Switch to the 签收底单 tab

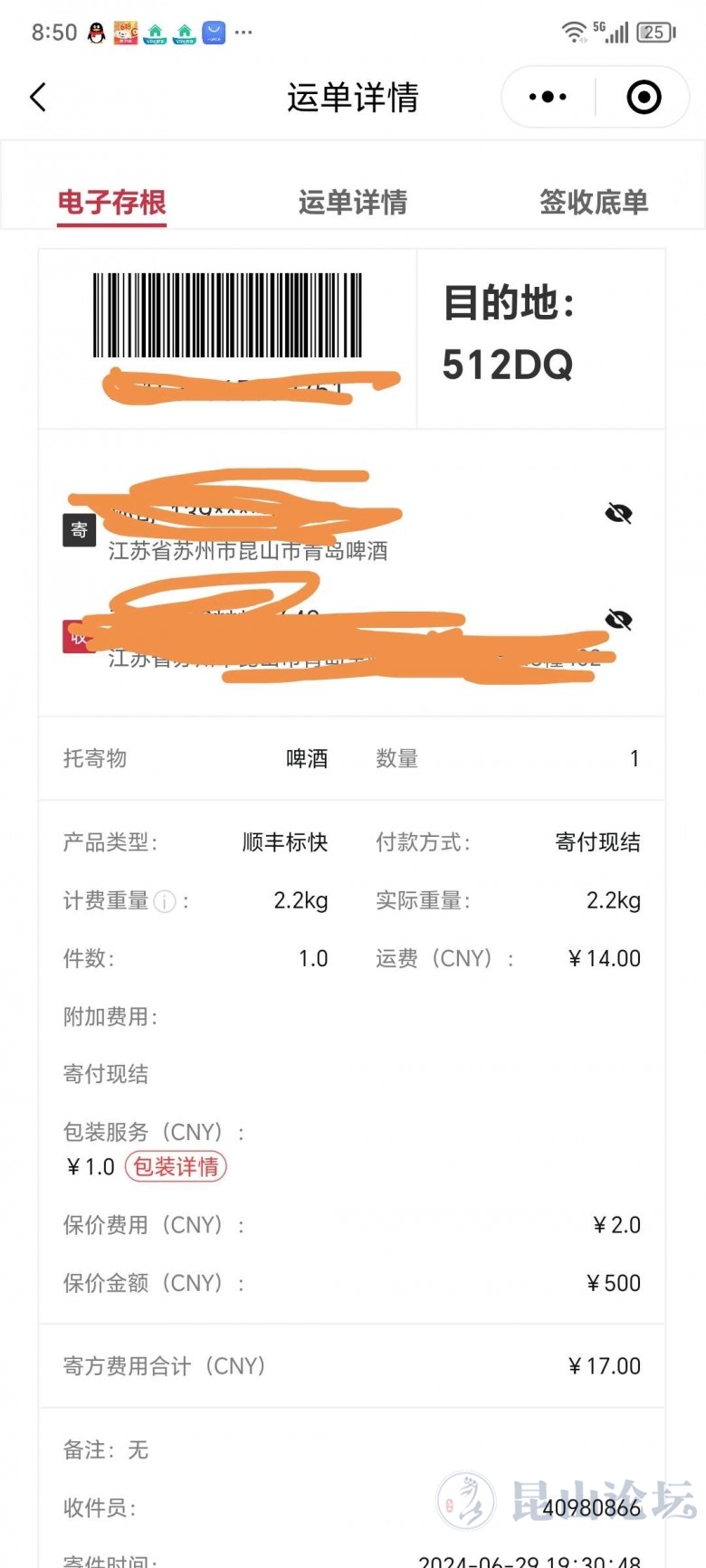click(594, 202)
